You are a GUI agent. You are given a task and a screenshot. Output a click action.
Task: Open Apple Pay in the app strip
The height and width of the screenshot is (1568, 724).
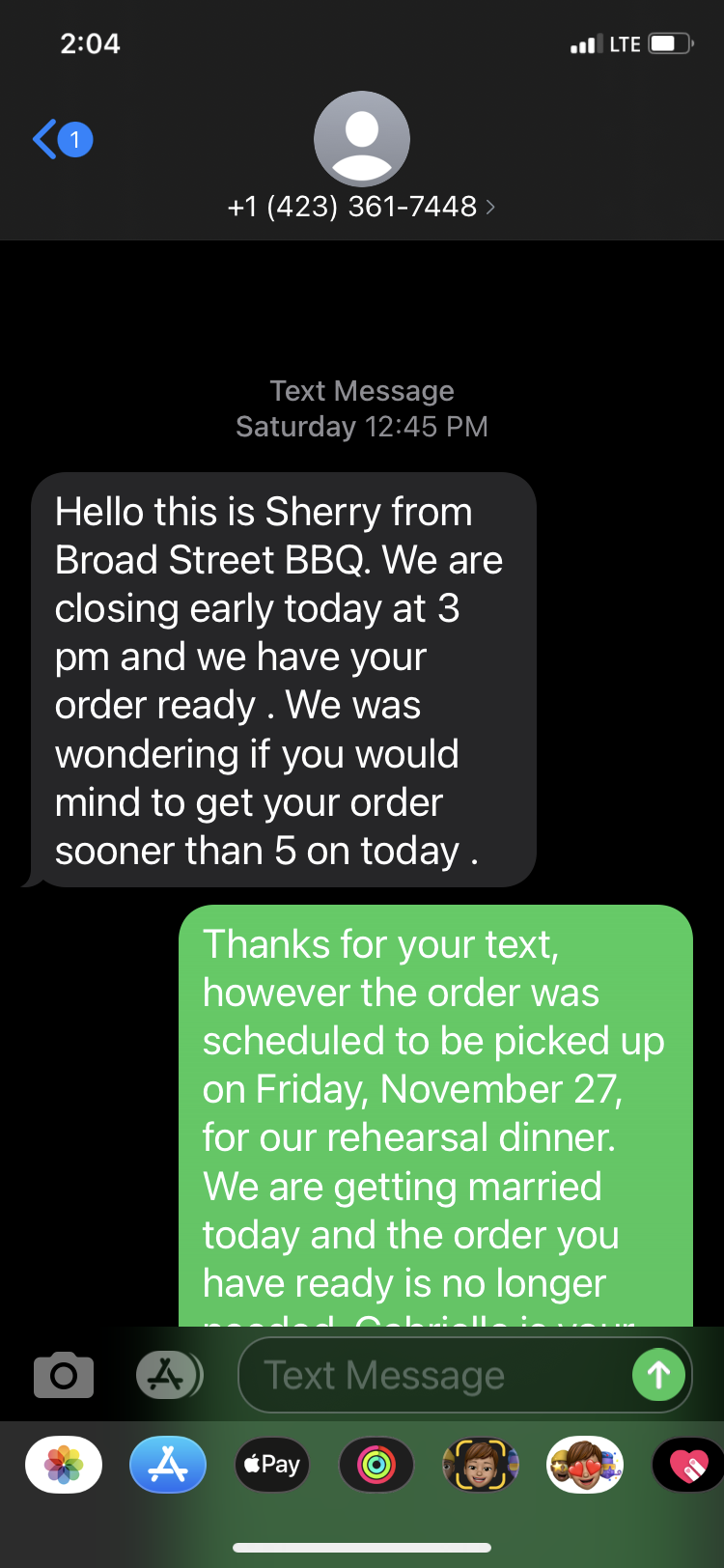(x=272, y=1465)
